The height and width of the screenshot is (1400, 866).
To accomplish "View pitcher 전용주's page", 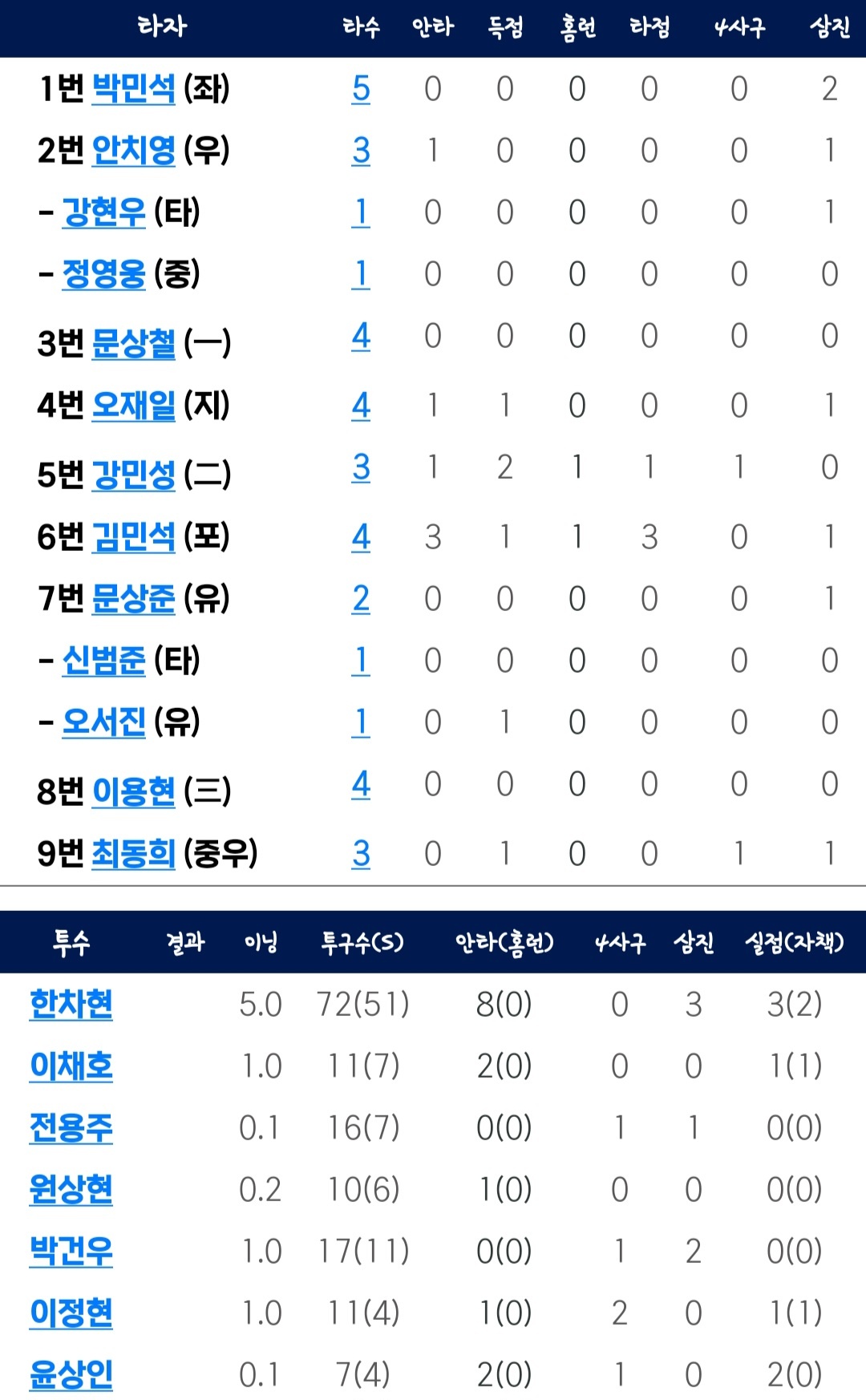I will pos(71,1127).
